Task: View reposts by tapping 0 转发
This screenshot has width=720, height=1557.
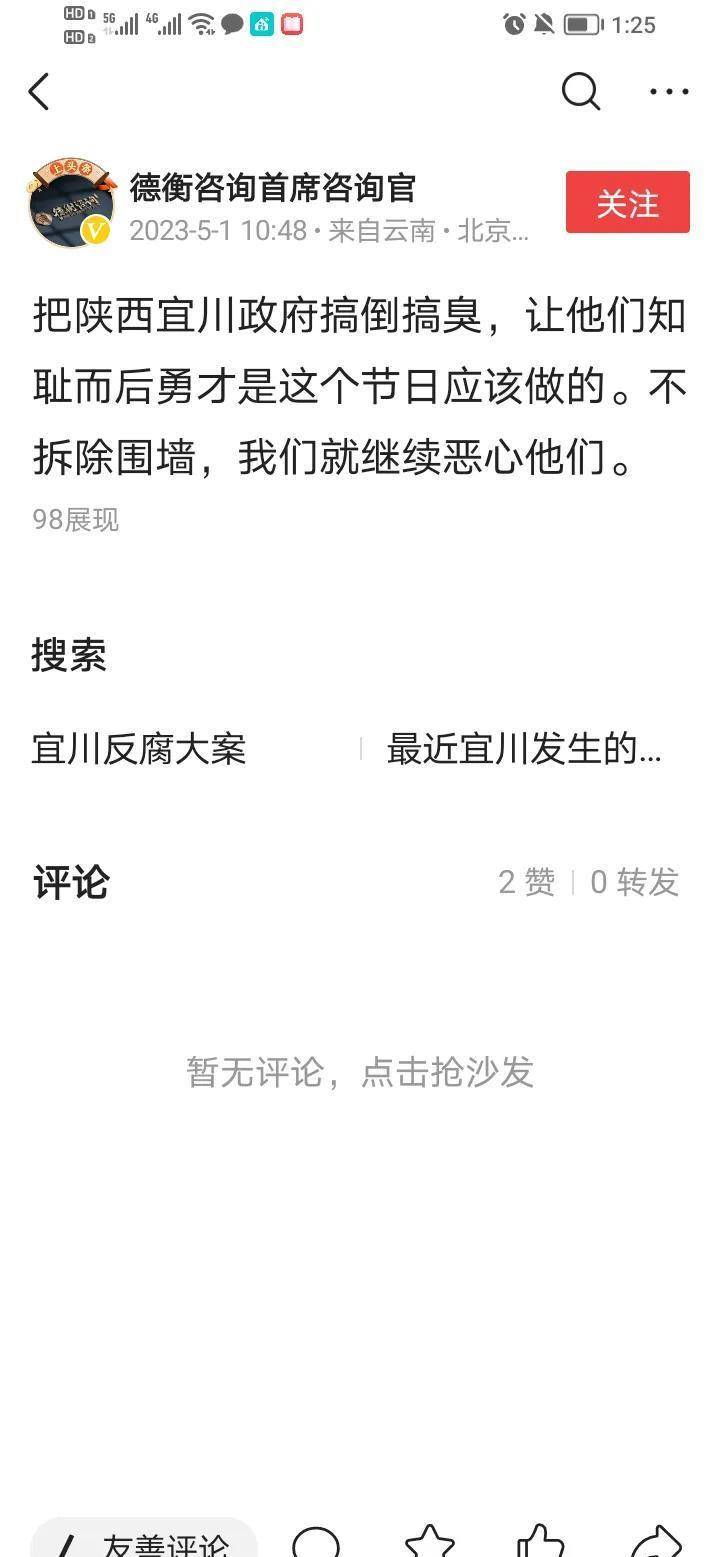Action: (634, 882)
